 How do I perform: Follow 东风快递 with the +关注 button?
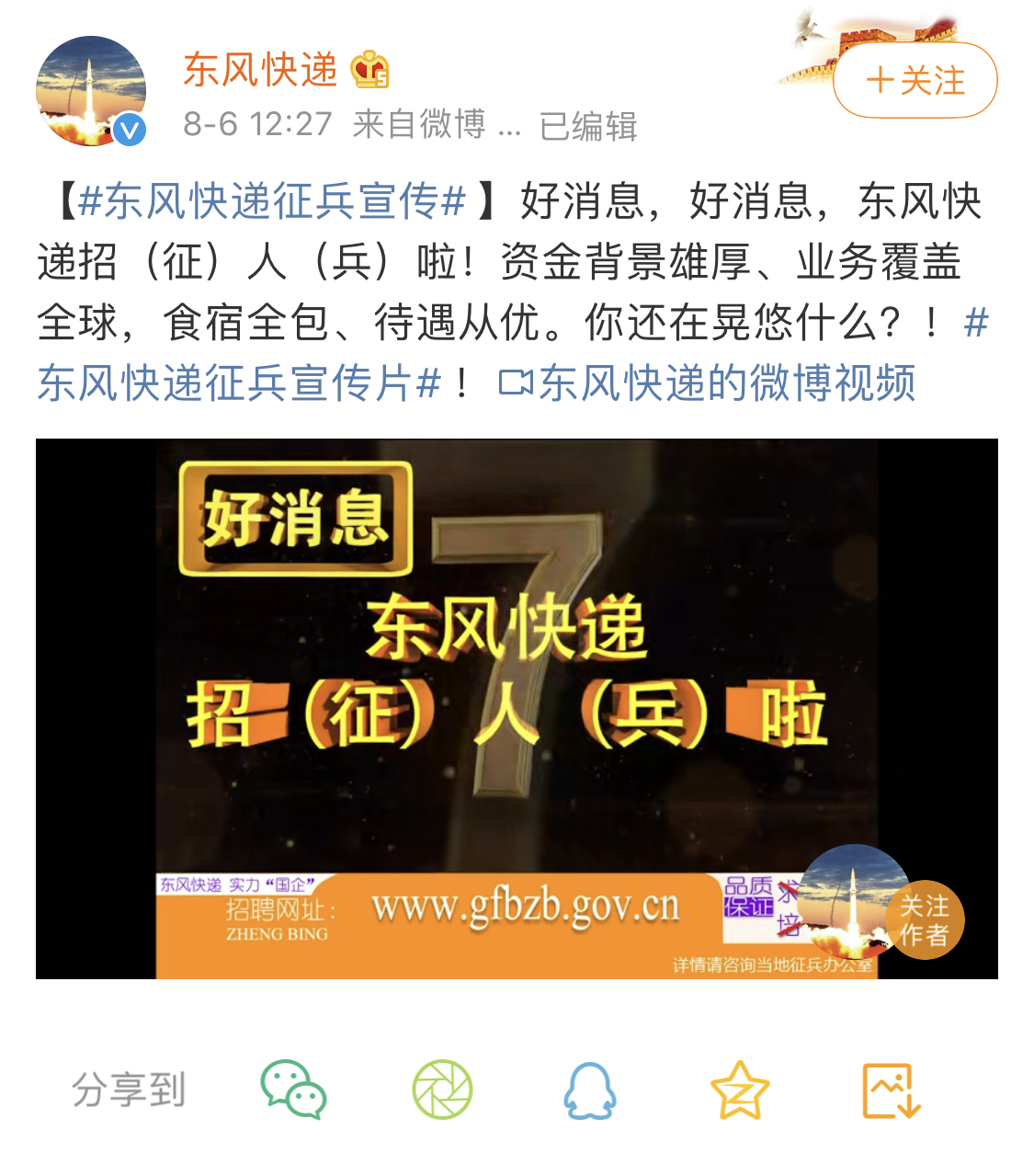pyautogui.click(x=915, y=81)
